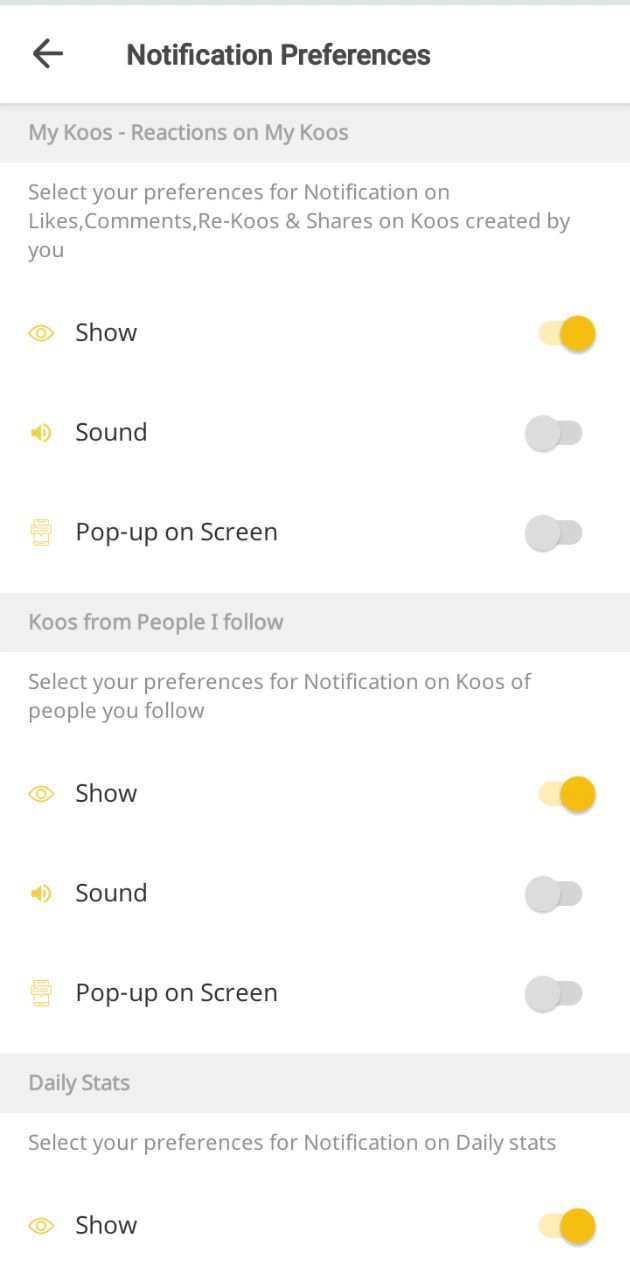The image size is (630, 1280).
Task: Enable Pop-up for Koos from People I follow
Action: click(554, 993)
